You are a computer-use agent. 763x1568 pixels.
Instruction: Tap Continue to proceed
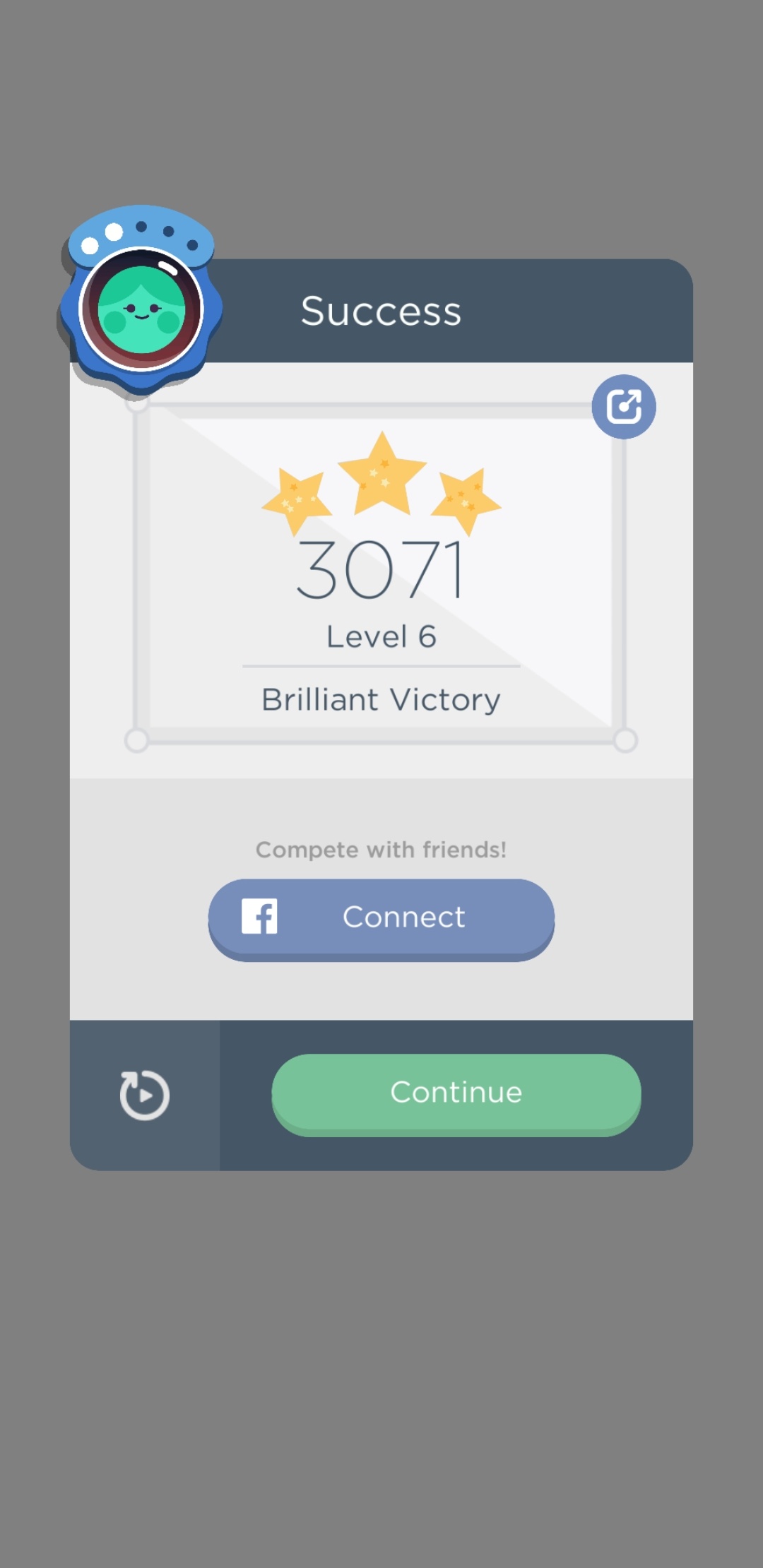point(456,1093)
